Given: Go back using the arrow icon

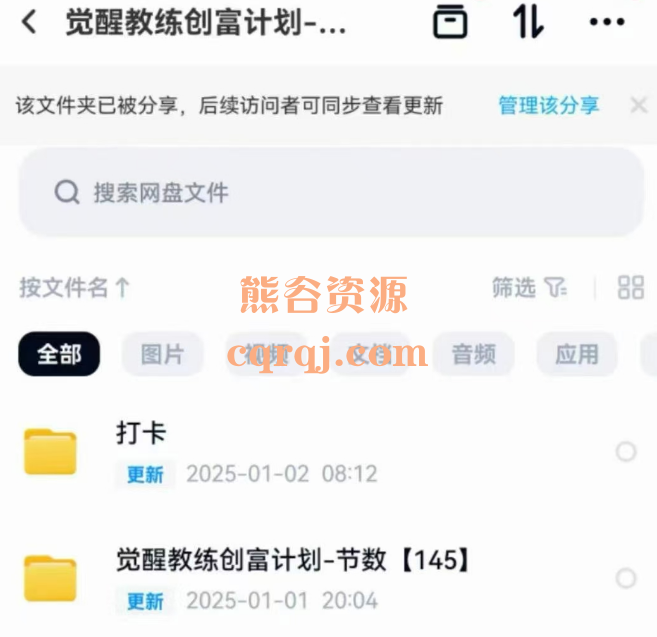Looking at the screenshot, I should [x=29, y=22].
